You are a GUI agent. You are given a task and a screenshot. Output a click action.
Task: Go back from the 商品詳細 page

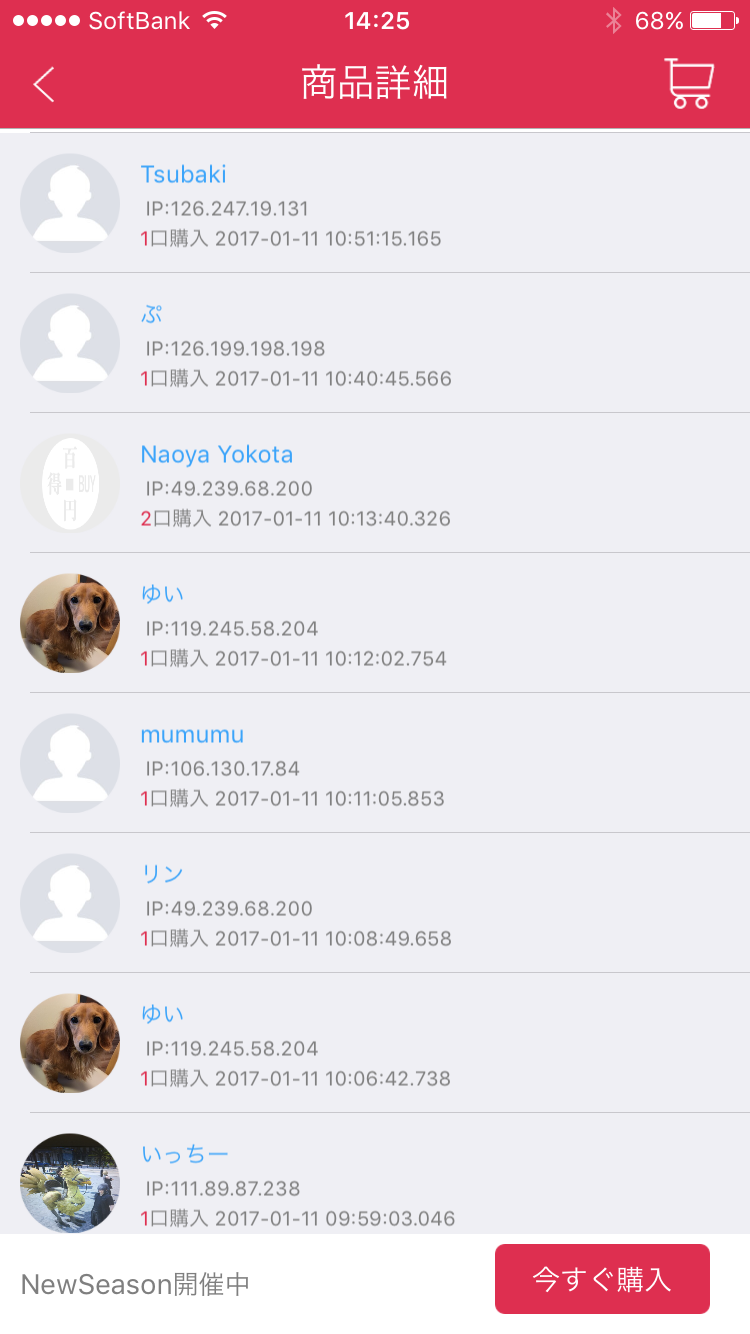tap(44, 85)
